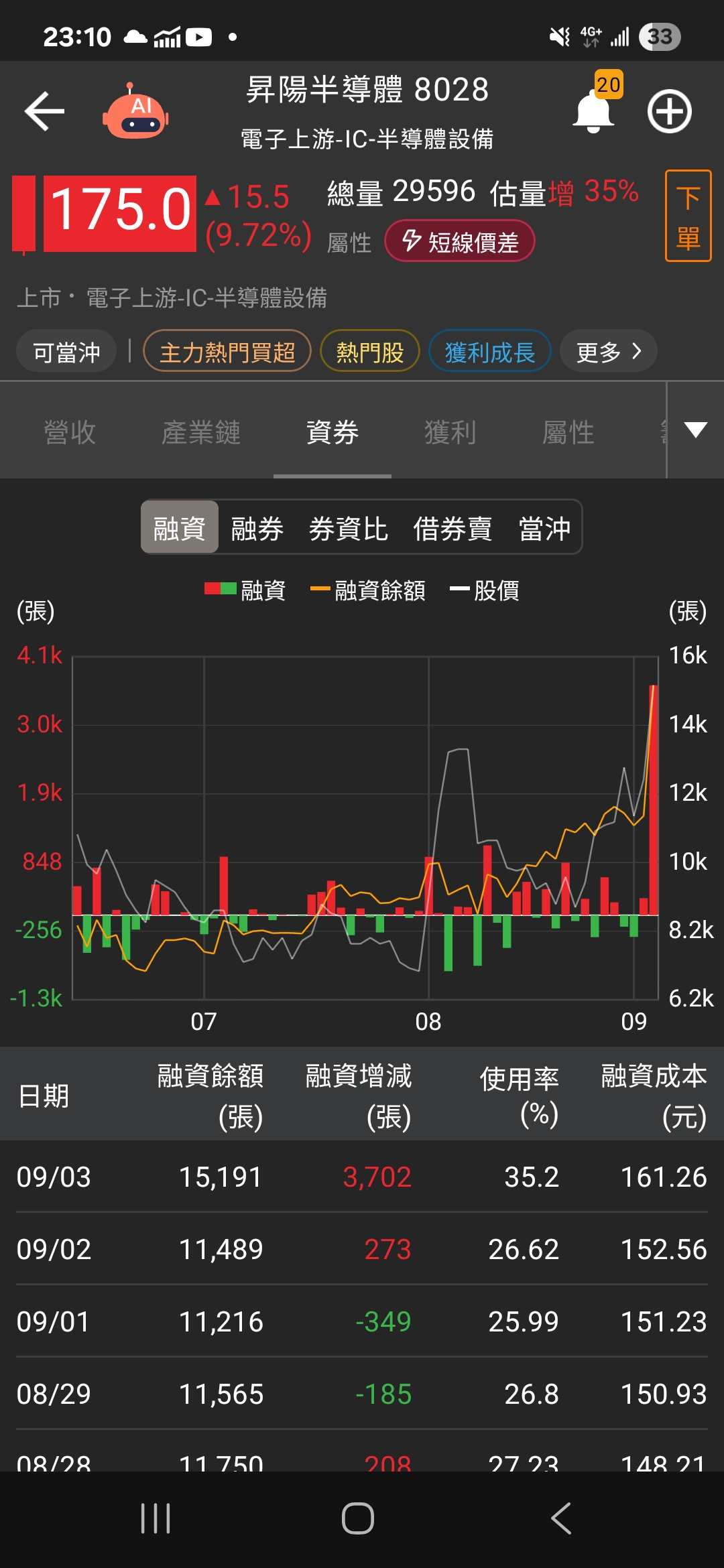Show more tags via 更多
The image size is (724, 1568).
[608, 352]
